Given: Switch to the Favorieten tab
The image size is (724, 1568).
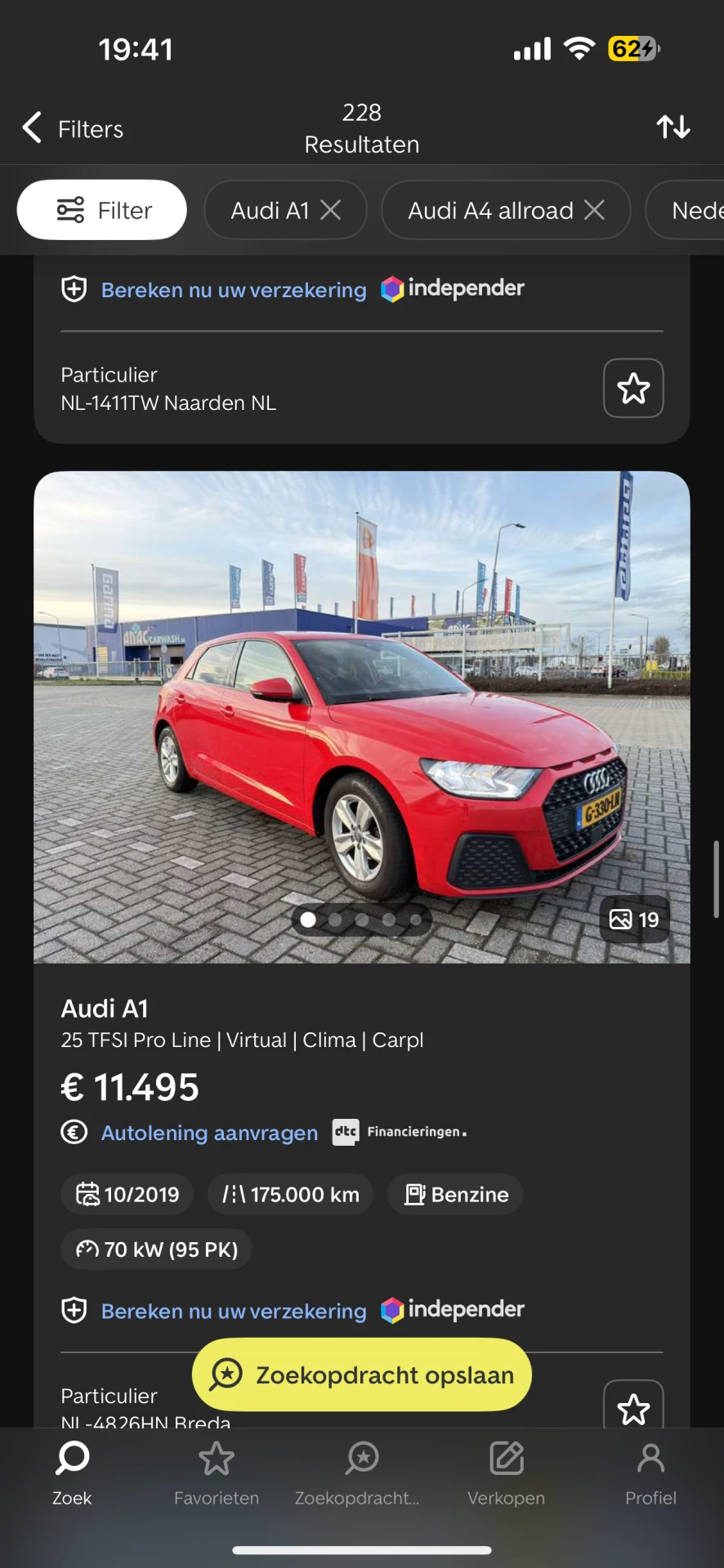Looking at the screenshot, I should pos(217,1474).
